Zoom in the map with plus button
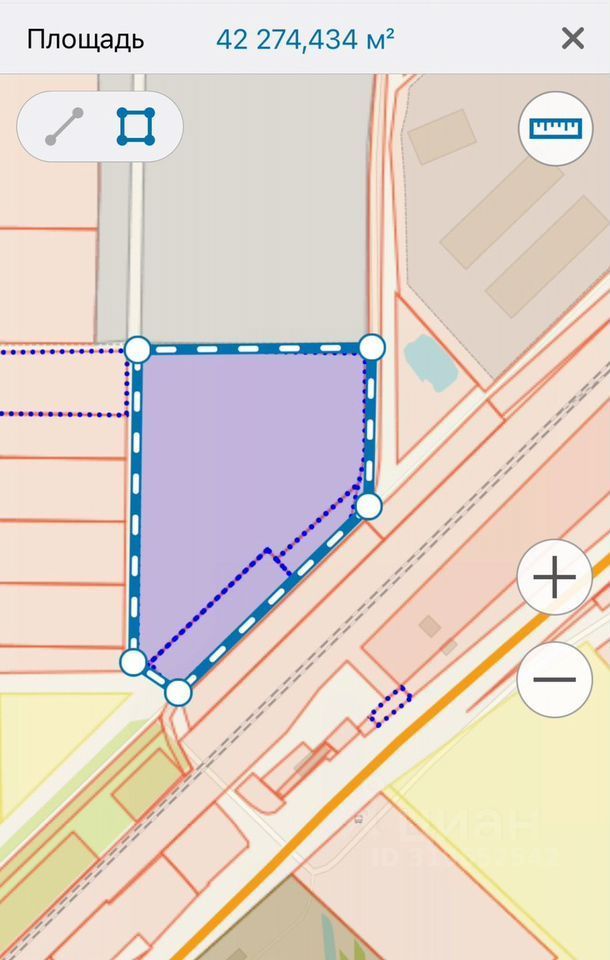 pos(555,577)
